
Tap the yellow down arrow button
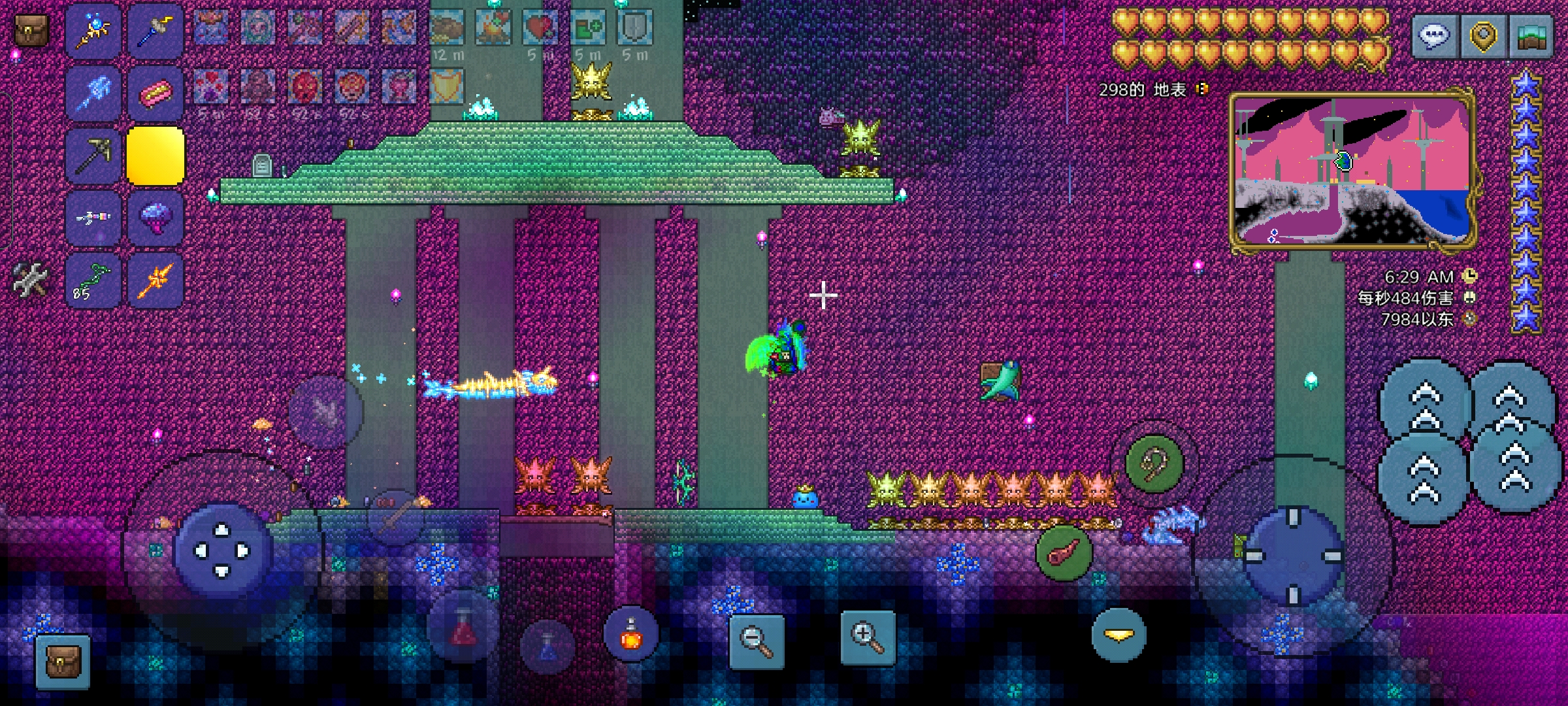[1119, 634]
